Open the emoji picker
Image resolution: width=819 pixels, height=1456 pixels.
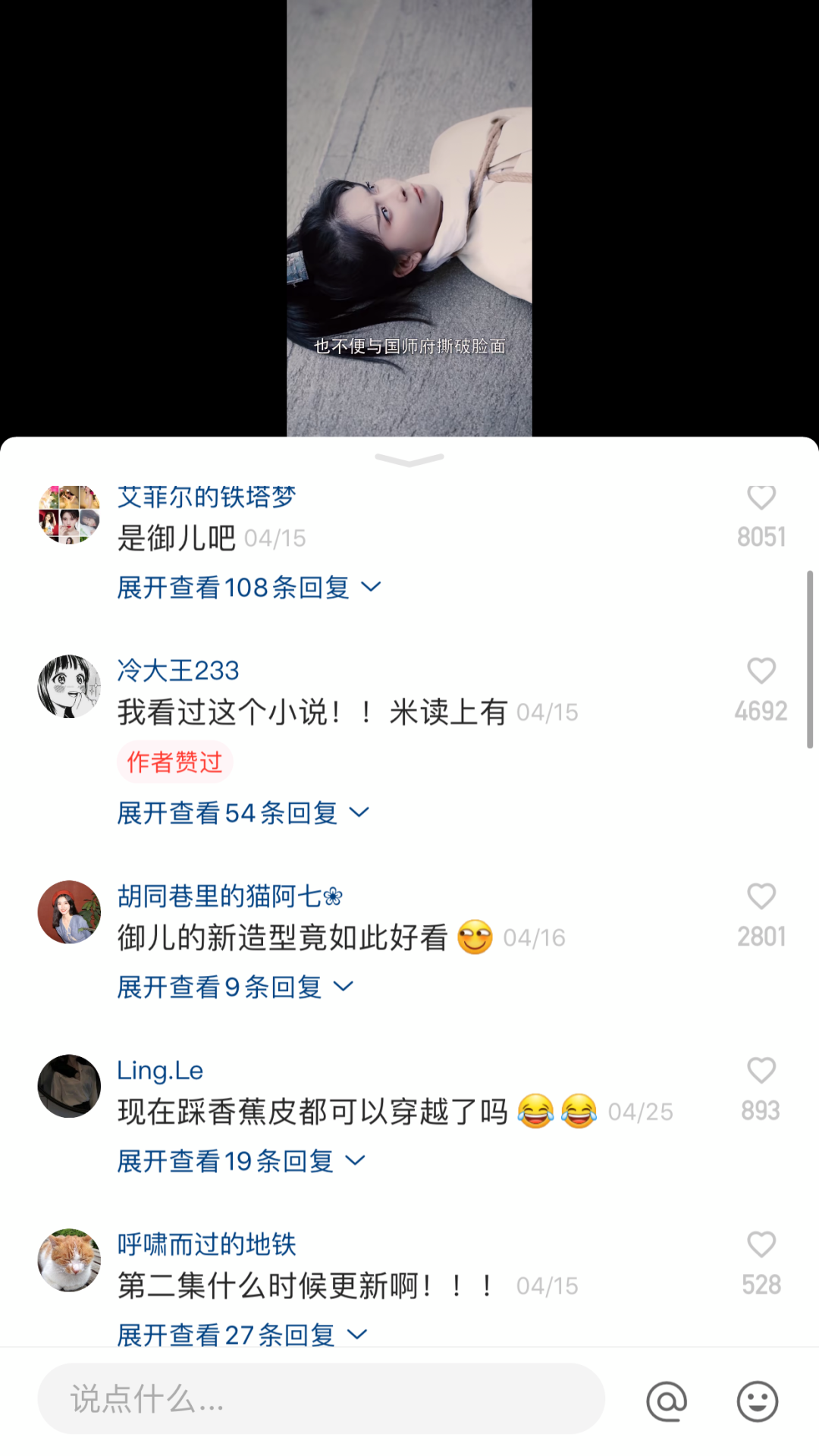click(x=758, y=1401)
